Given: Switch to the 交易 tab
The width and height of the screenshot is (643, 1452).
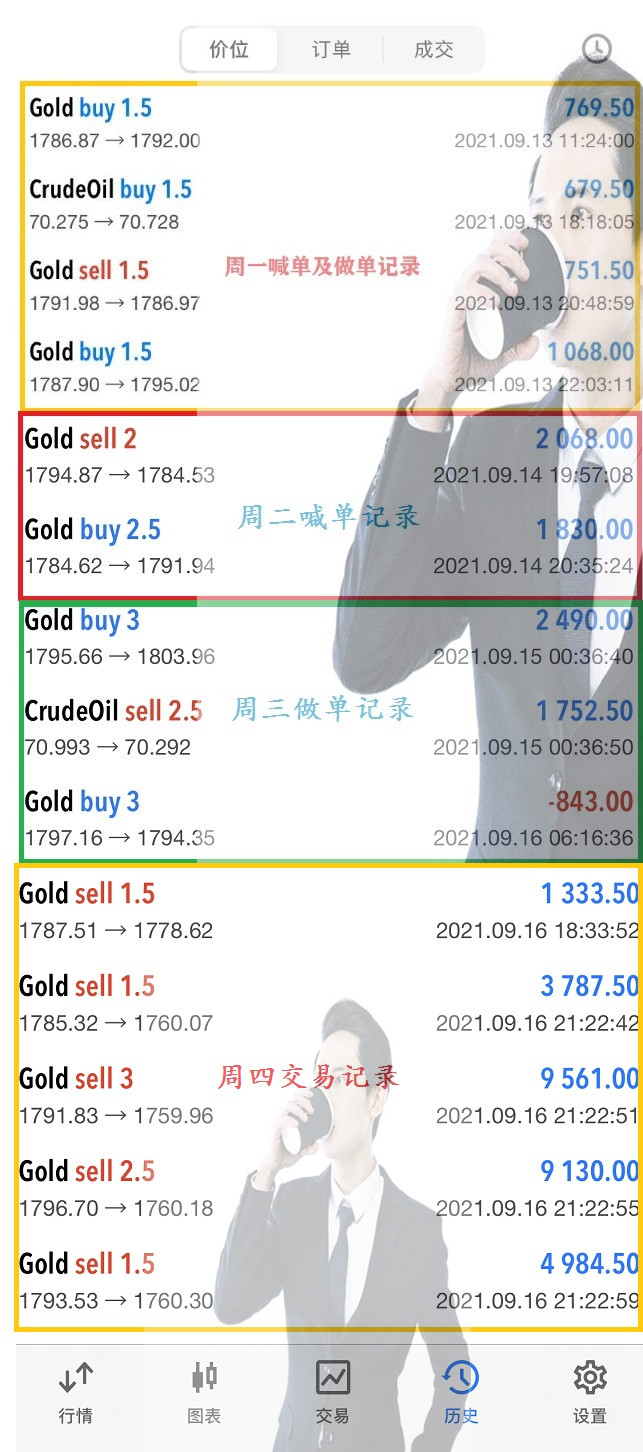Looking at the screenshot, I should pyautogui.click(x=332, y=1392).
